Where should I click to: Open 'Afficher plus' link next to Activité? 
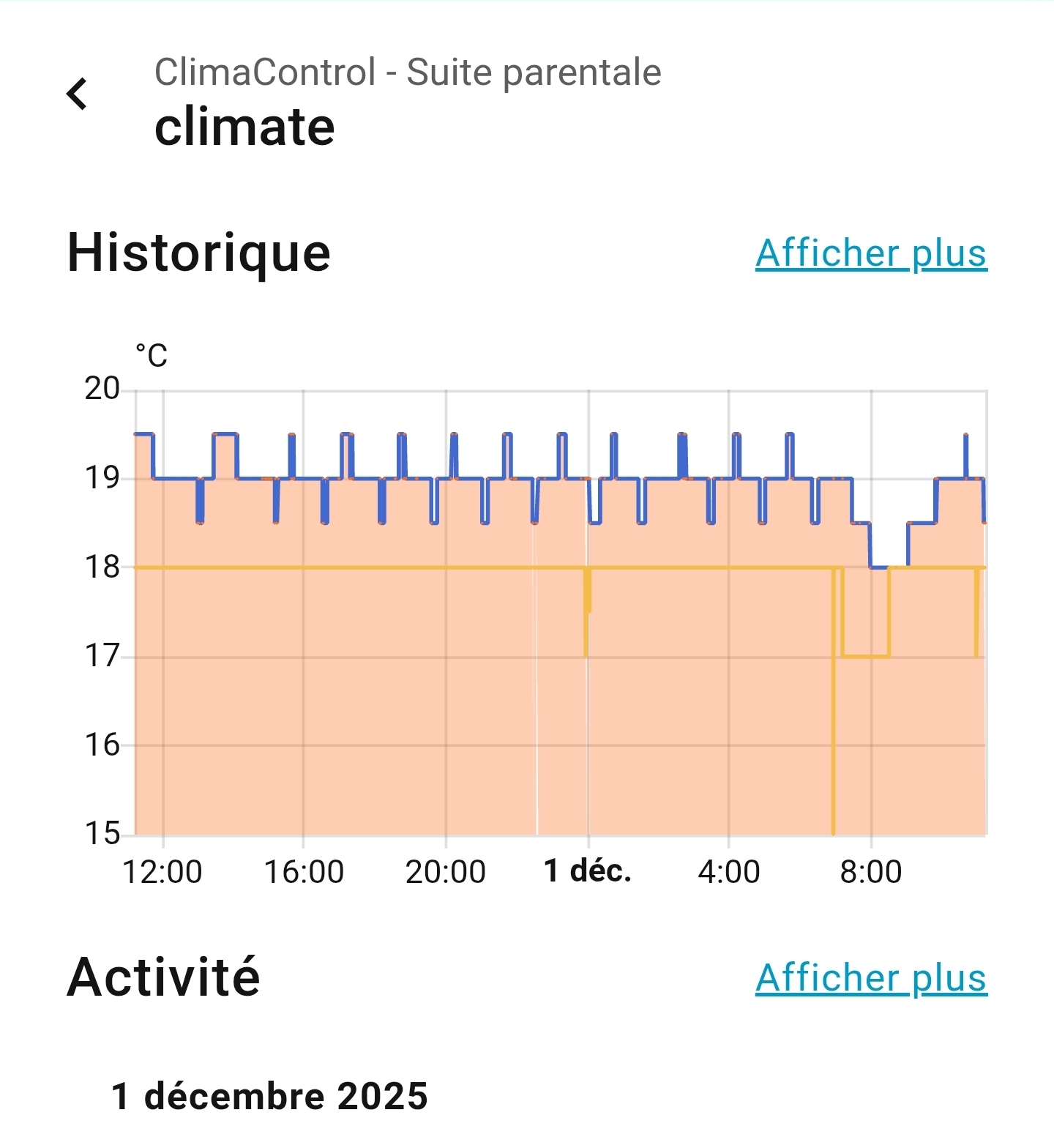tap(871, 978)
